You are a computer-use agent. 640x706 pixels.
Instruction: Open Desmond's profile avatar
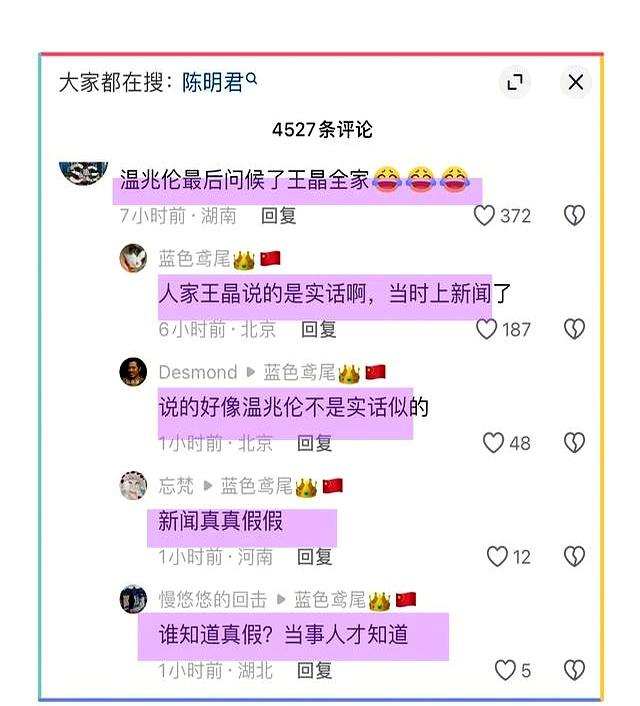(x=133, y=372)
